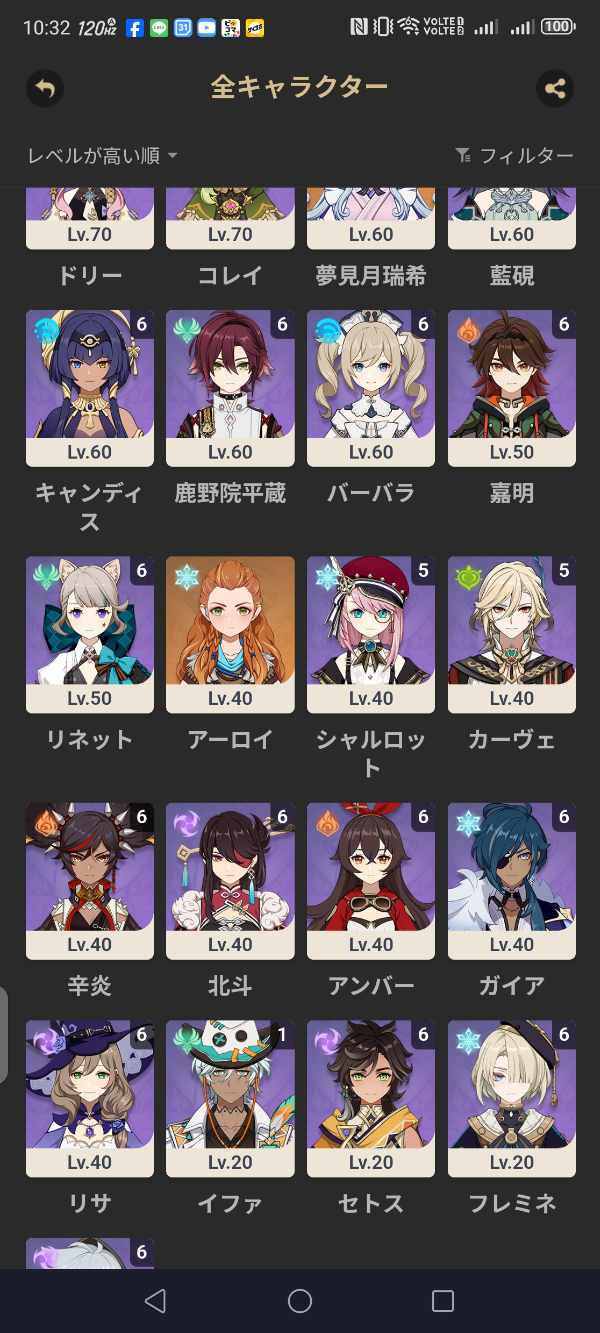This screenshot has width=600, height=1333.
Task: View フレミネ character details
Action: tap(512, 1097)
